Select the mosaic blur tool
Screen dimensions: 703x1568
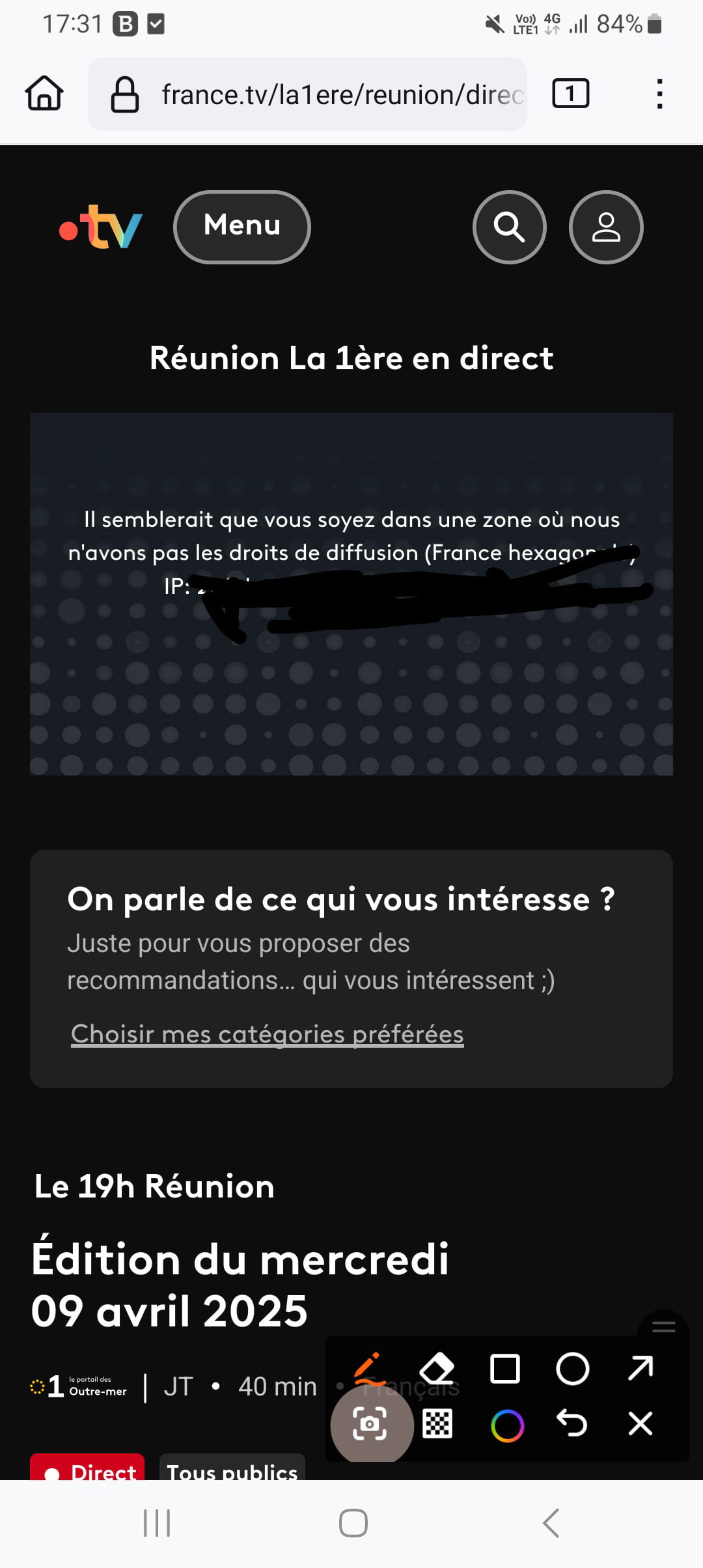coord(437,1424)
